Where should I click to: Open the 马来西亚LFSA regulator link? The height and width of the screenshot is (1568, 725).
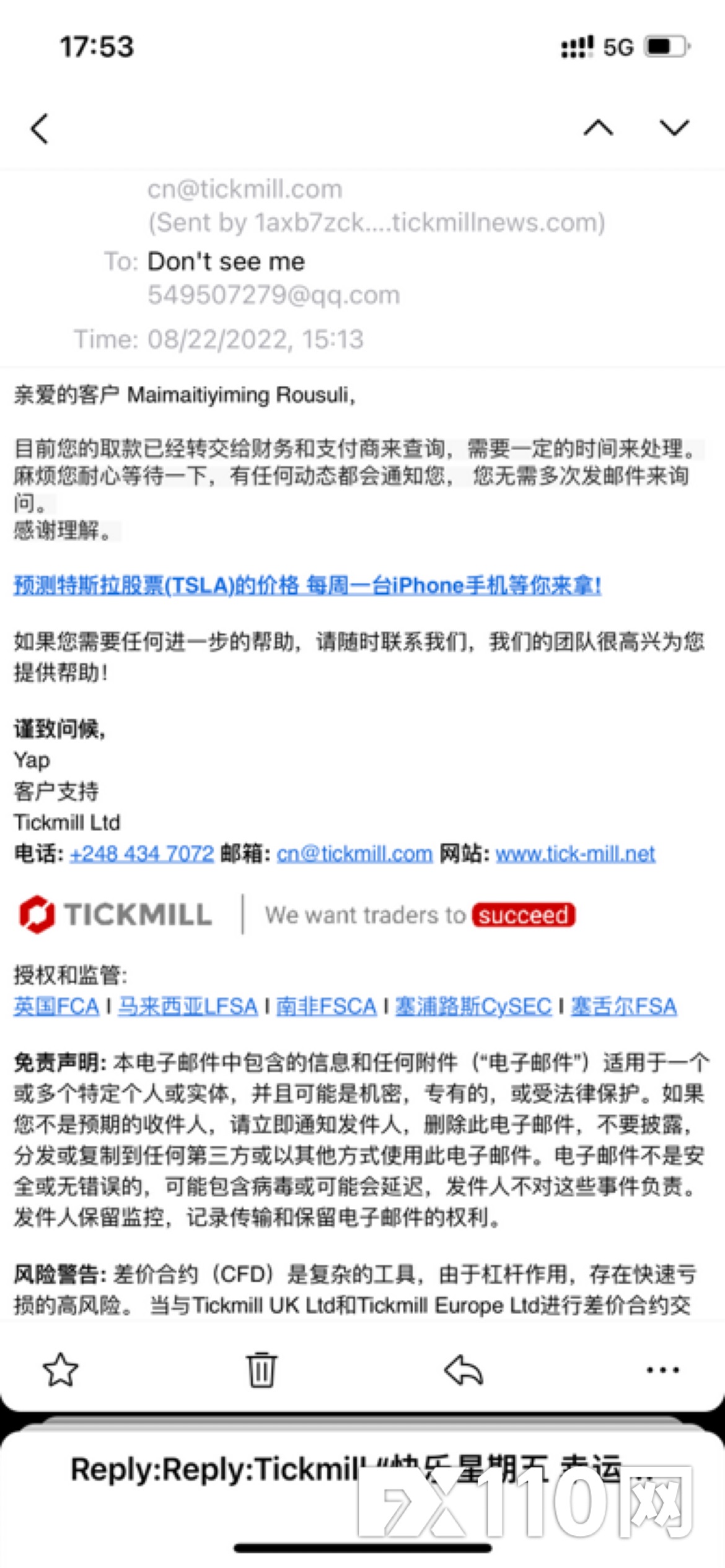(x=188, y=1006)
